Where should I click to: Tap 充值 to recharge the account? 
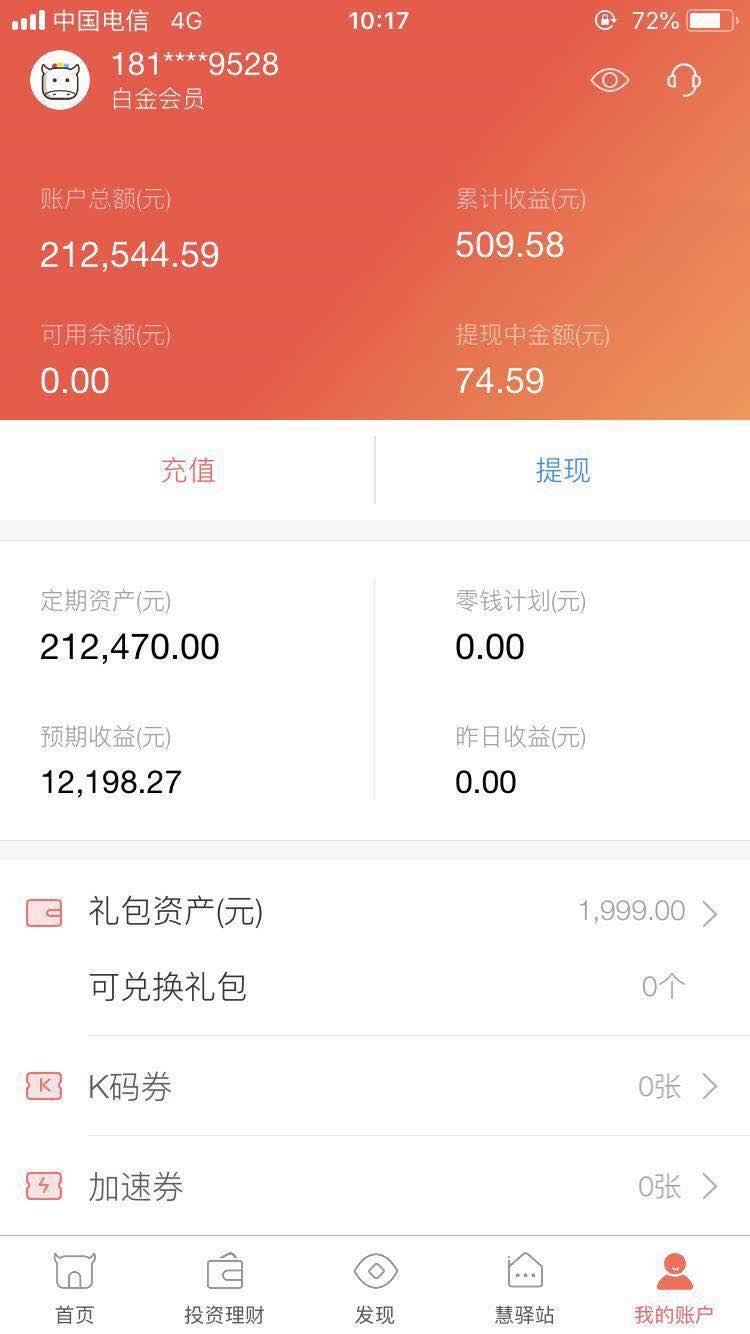point(187,470)
